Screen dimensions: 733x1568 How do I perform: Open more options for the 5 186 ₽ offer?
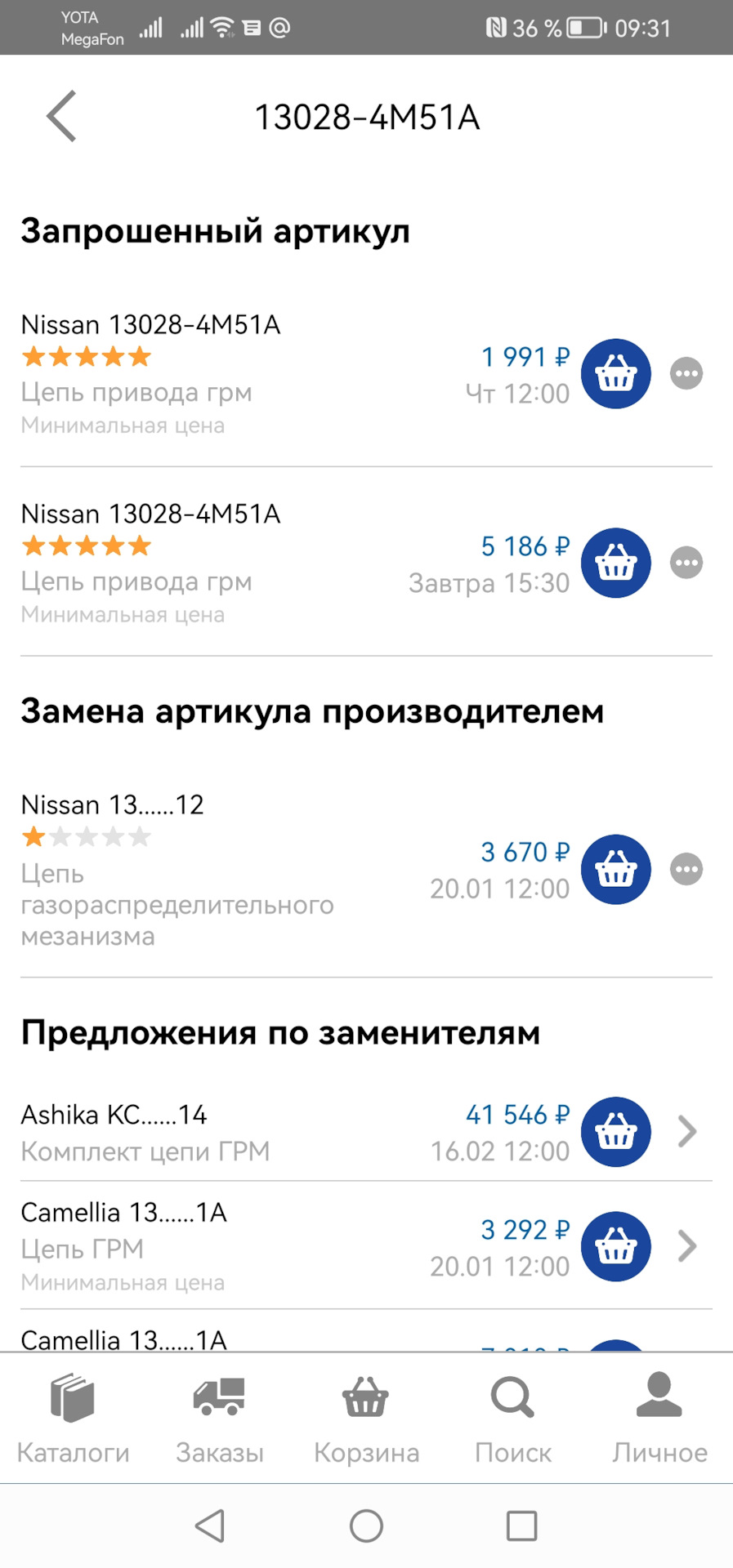tap(686, 563)
